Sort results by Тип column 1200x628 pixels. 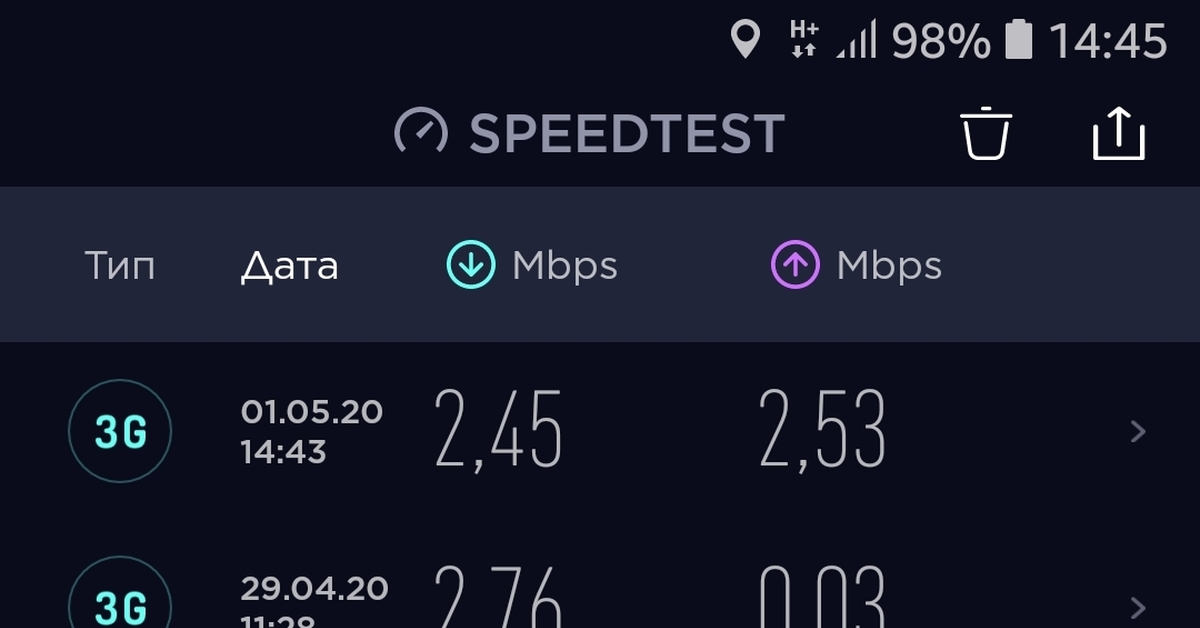click(120, 266)
